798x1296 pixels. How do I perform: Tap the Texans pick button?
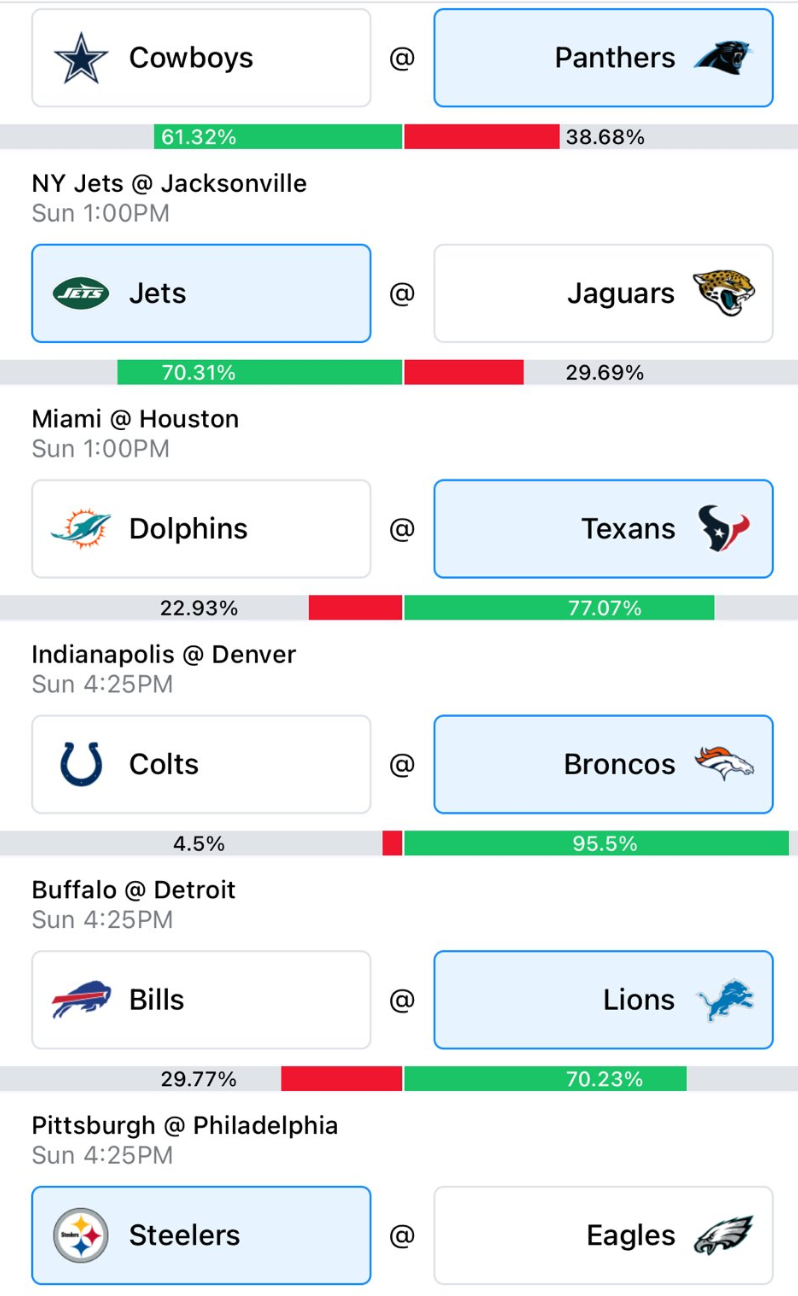[603, 529]
